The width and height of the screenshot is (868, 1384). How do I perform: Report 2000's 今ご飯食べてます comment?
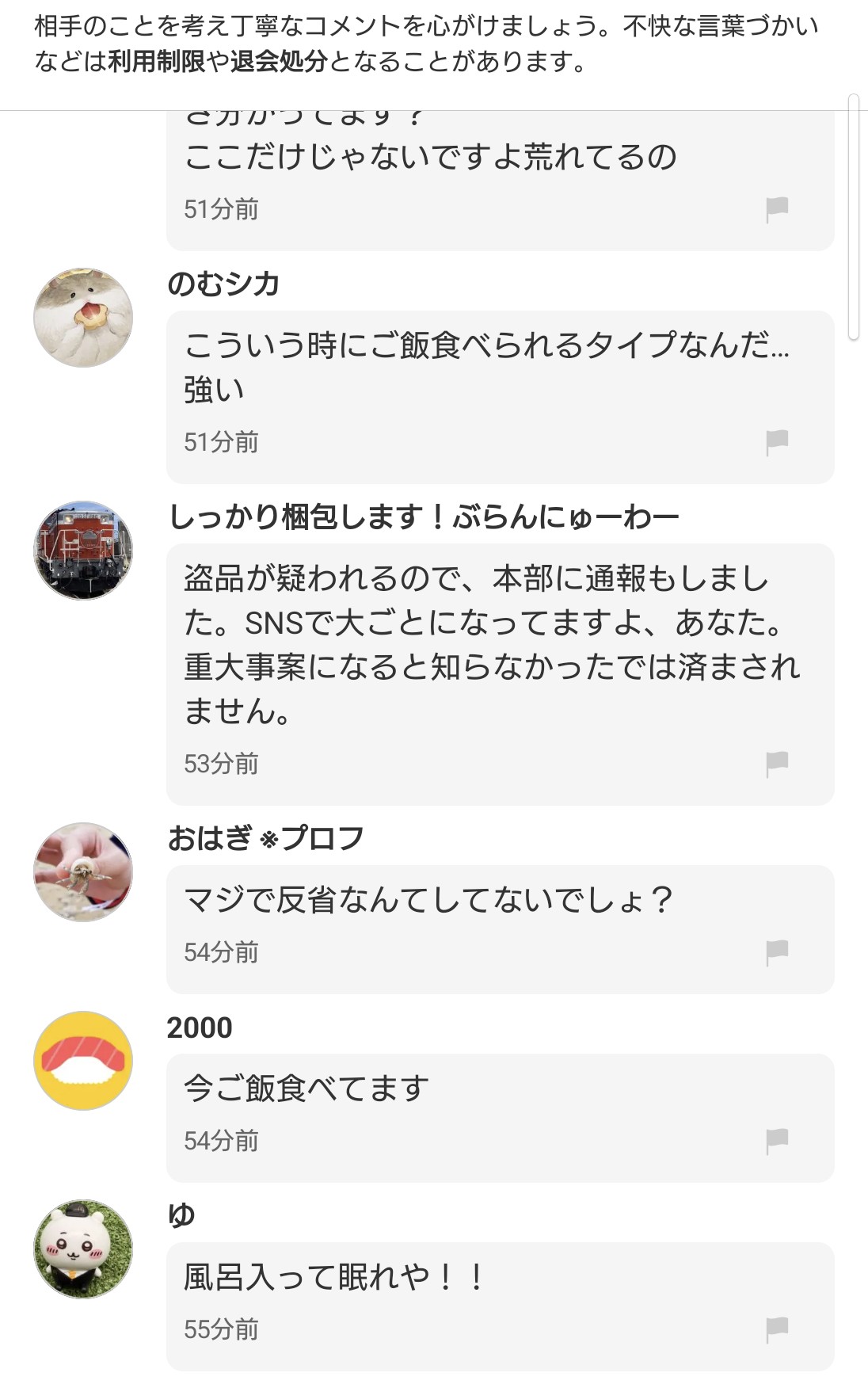coord(777,1142)
